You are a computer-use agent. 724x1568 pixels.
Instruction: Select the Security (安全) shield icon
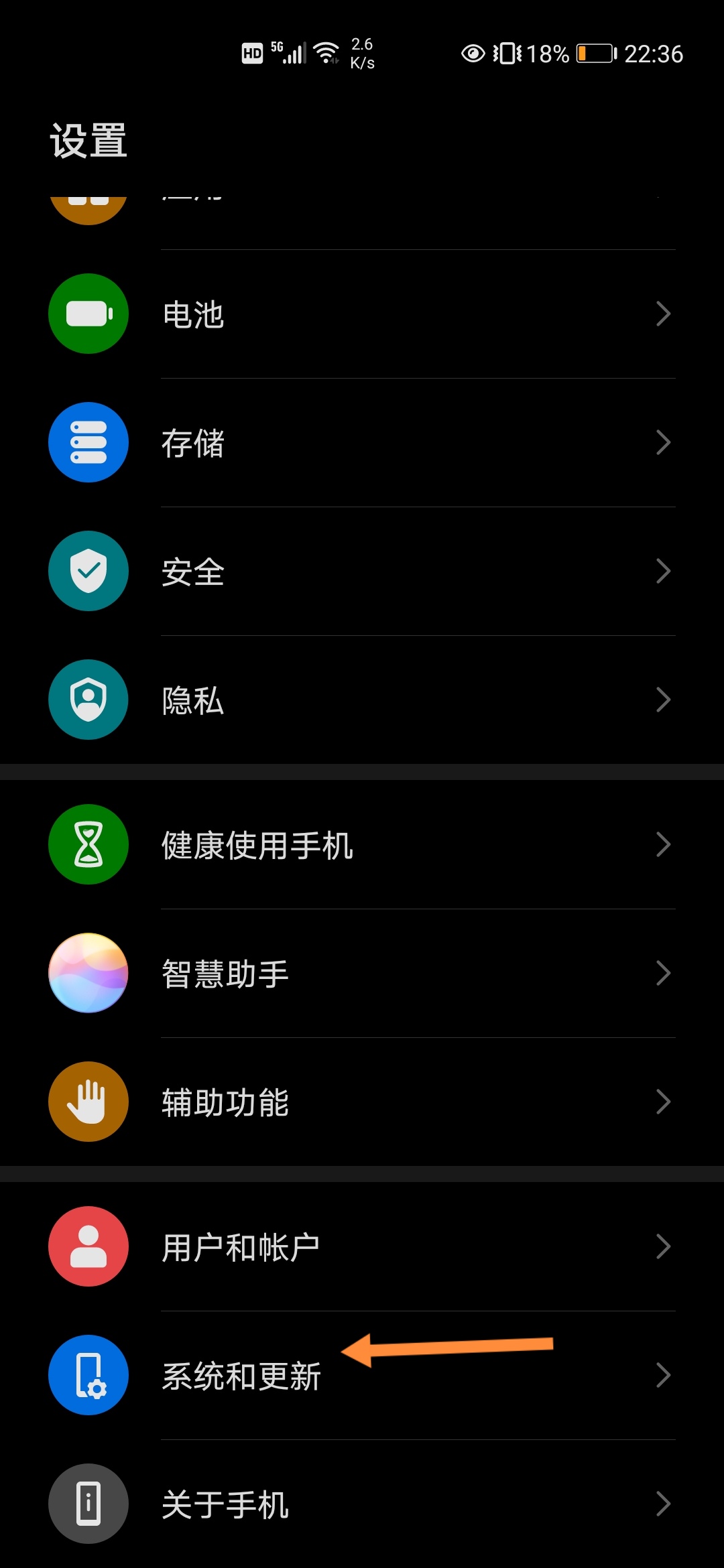(x=88, y=570)
